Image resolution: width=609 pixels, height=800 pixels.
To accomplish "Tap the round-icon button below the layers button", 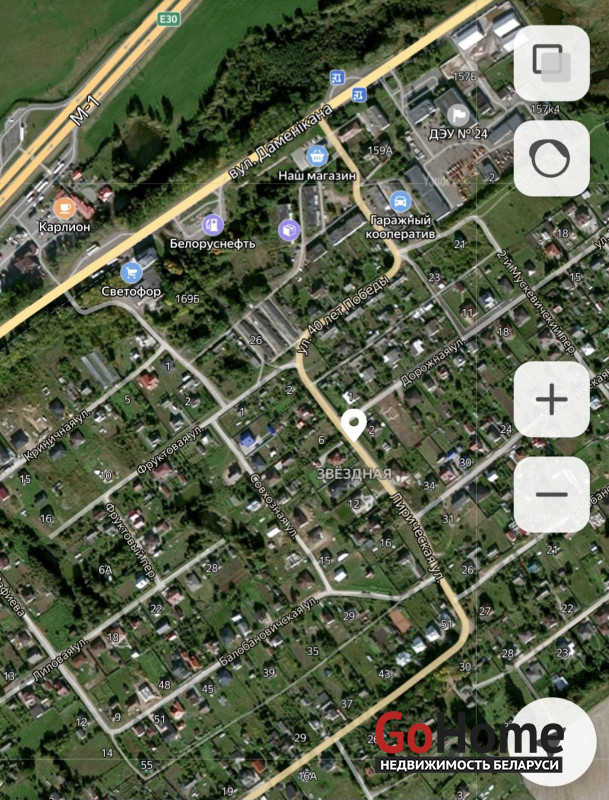I will pos(551,158).
